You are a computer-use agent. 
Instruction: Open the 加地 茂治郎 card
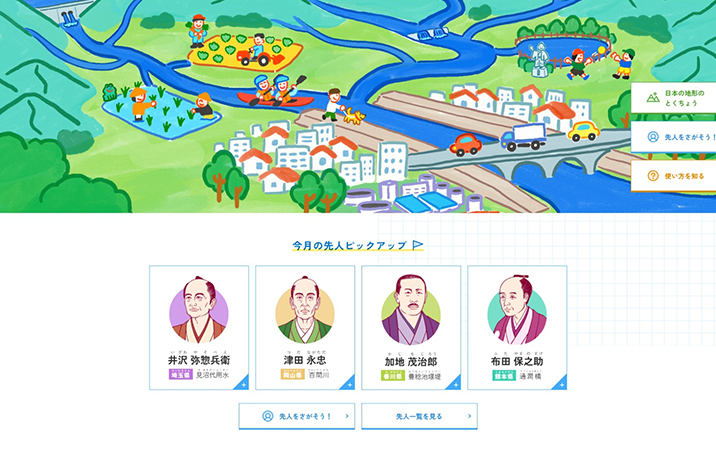pyautogui.click(x=411, y=327)
